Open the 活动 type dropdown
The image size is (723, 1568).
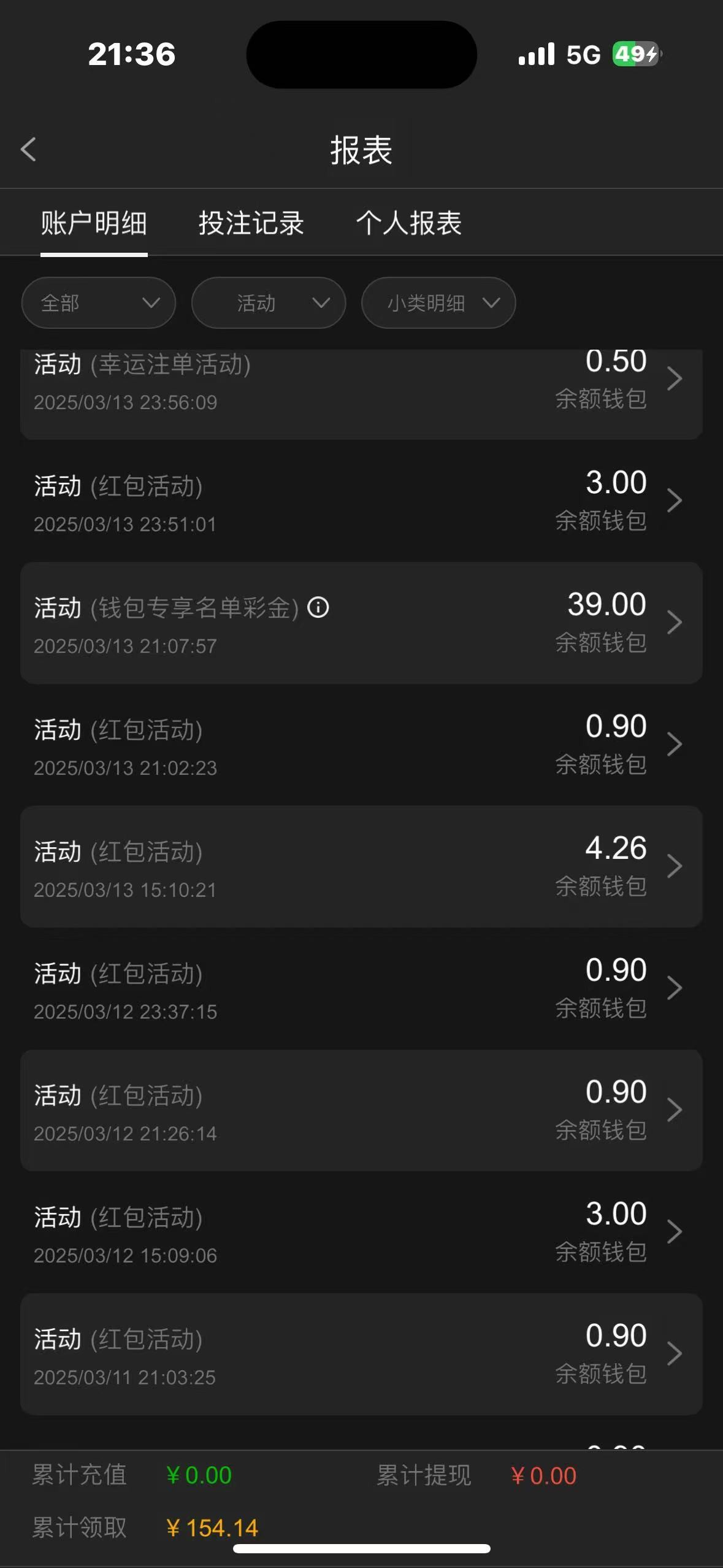click(x=269, y=303)
